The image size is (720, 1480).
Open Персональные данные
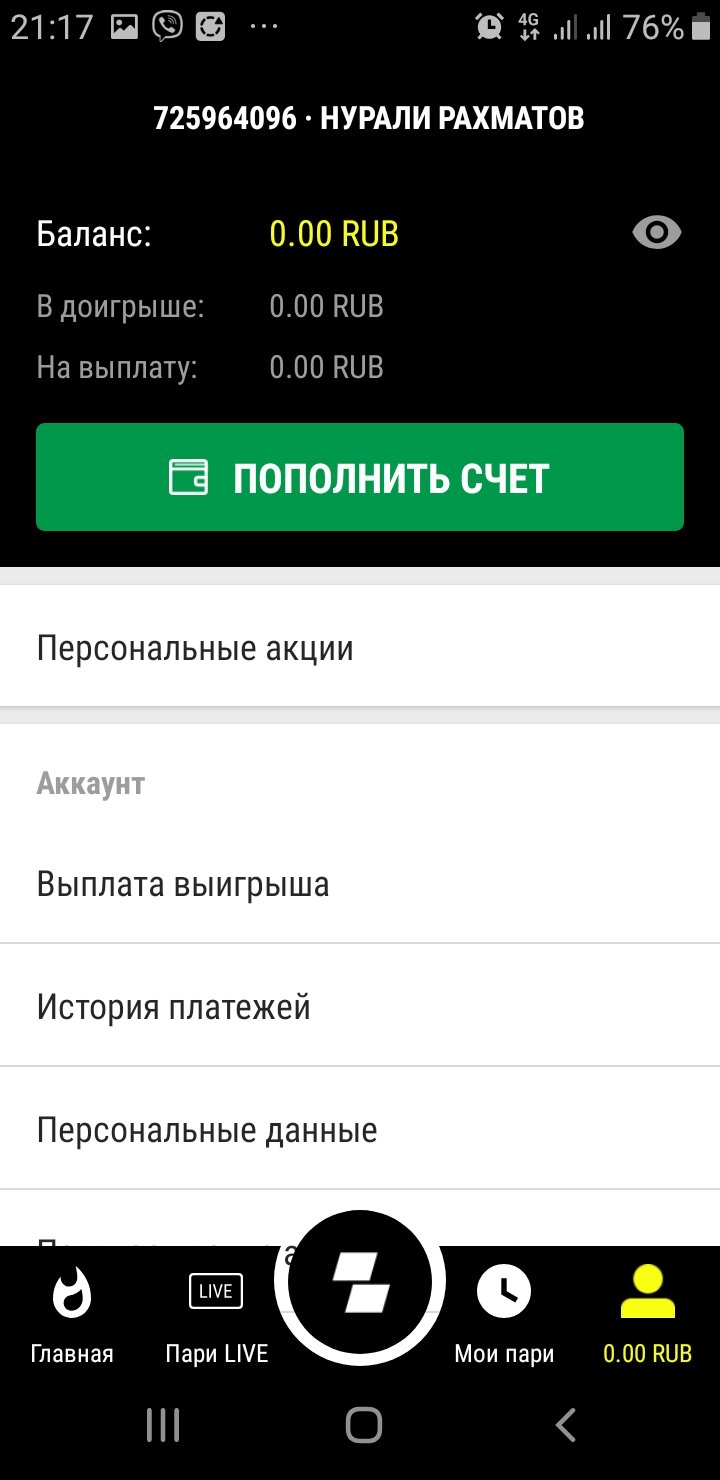[x=360, y=1130]
